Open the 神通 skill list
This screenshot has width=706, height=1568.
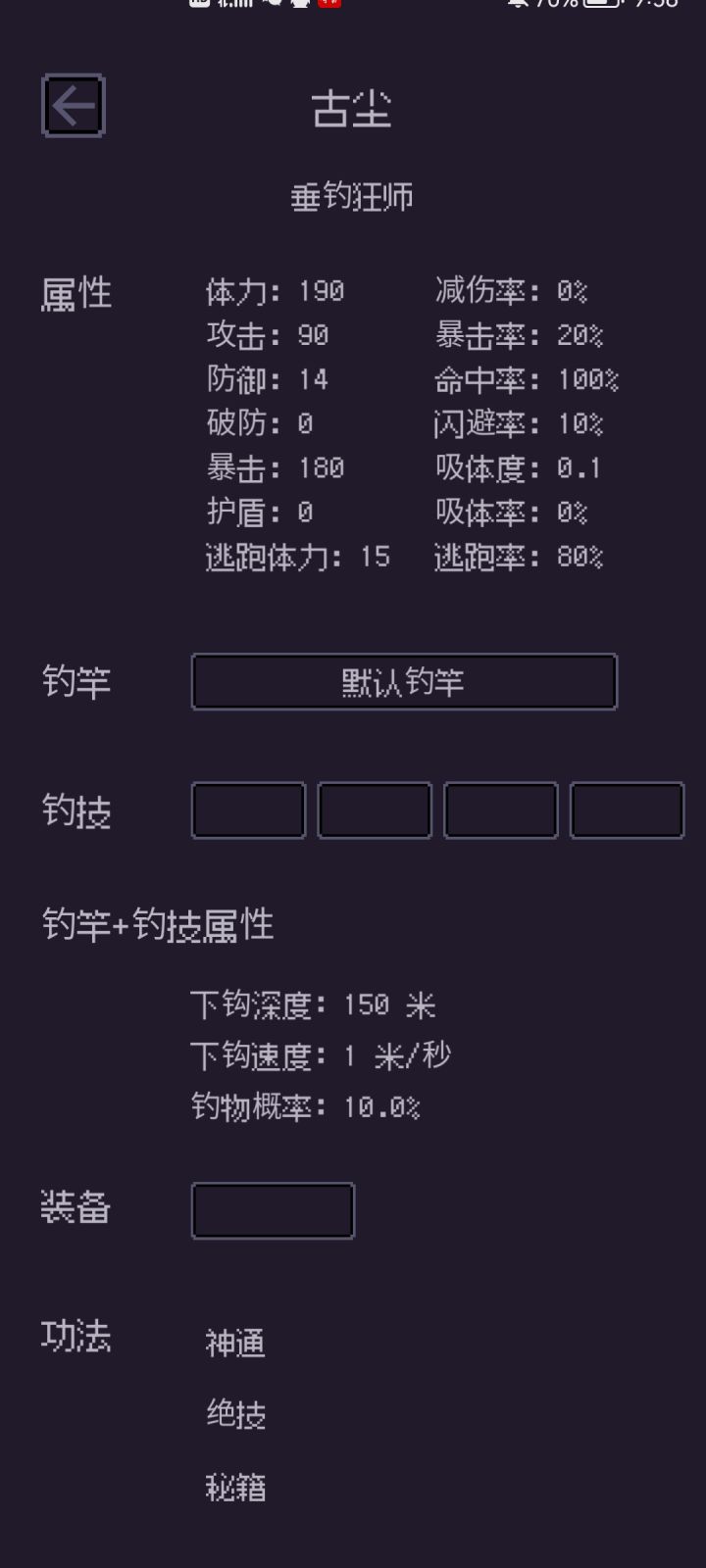[x=233, y=1344]
